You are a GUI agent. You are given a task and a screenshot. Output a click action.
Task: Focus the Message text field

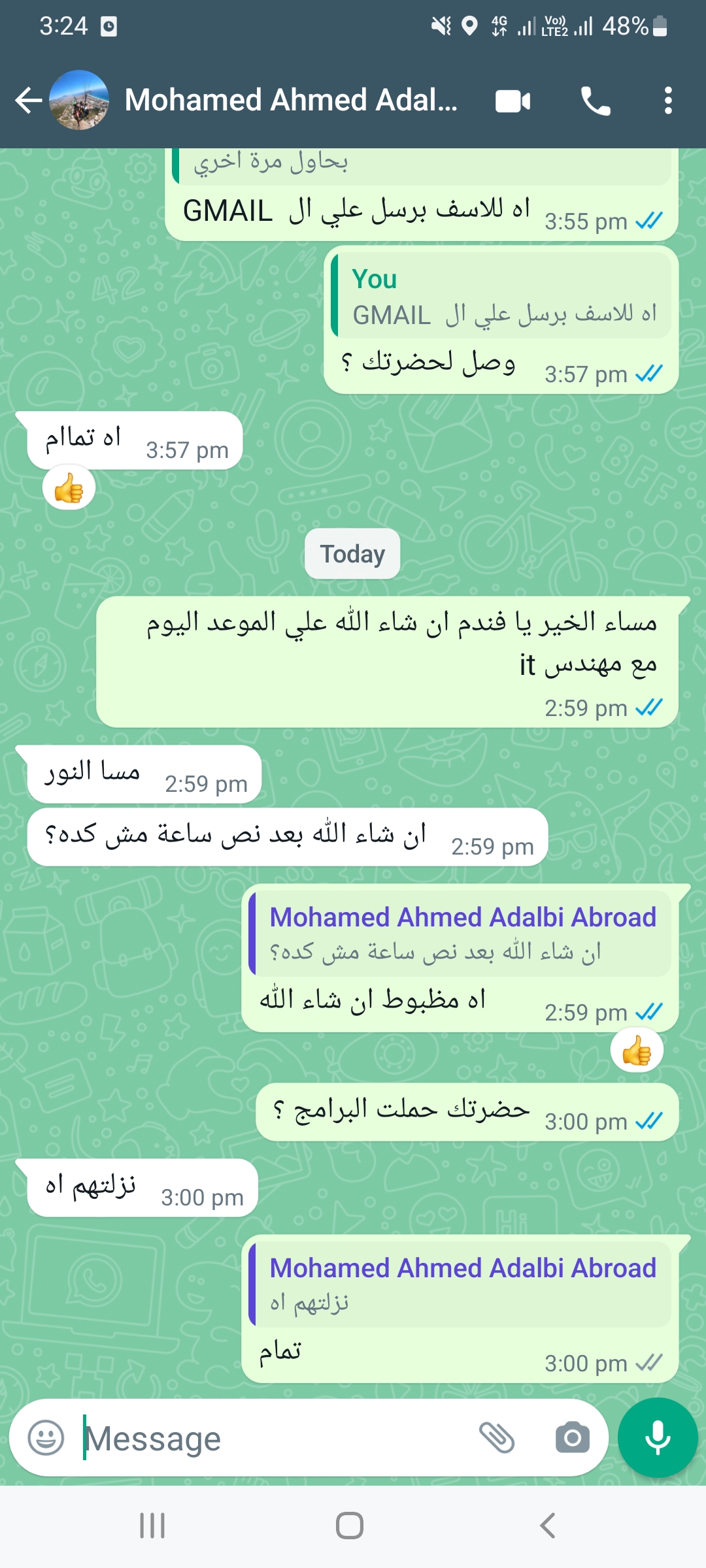tap(275, 1438)
